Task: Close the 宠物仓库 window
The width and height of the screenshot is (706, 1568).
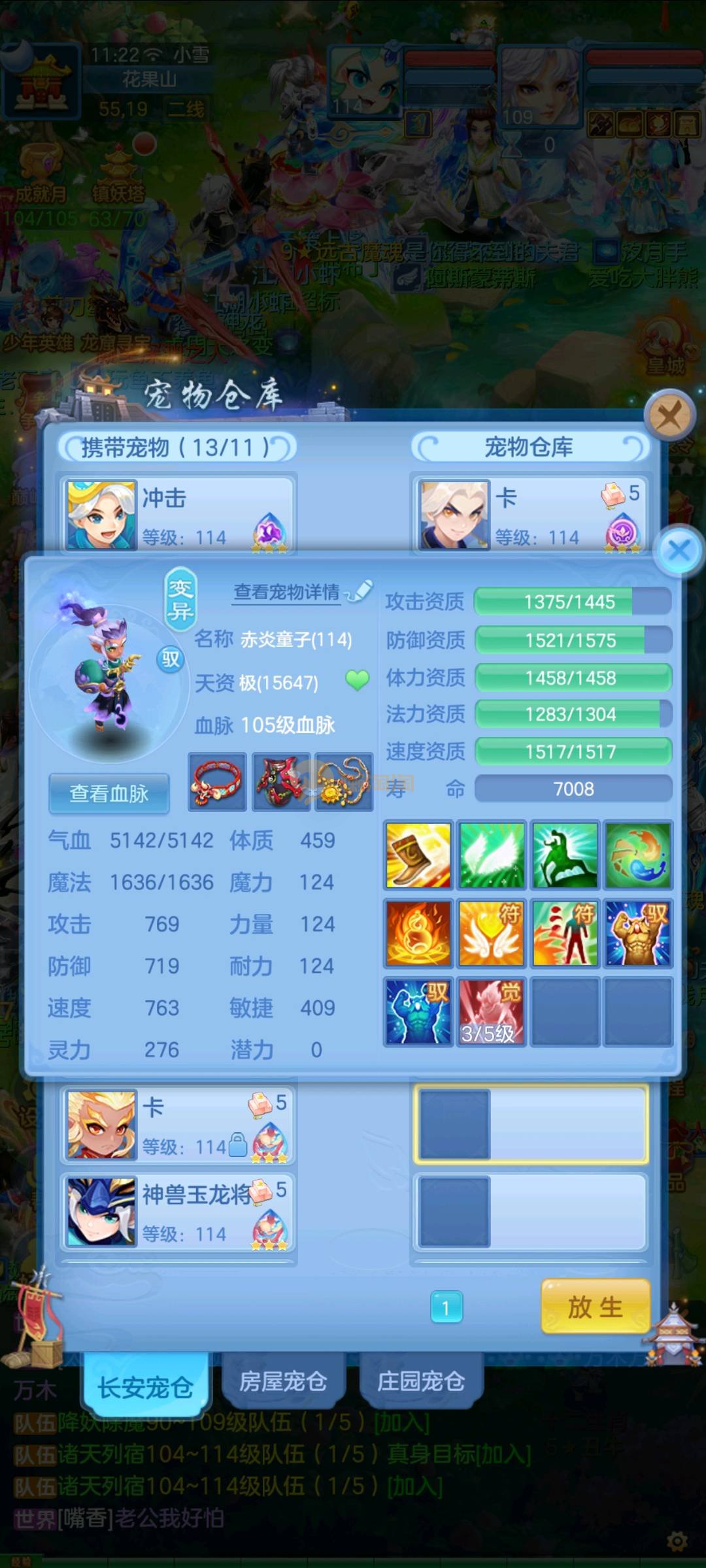Action: [669, 415]
